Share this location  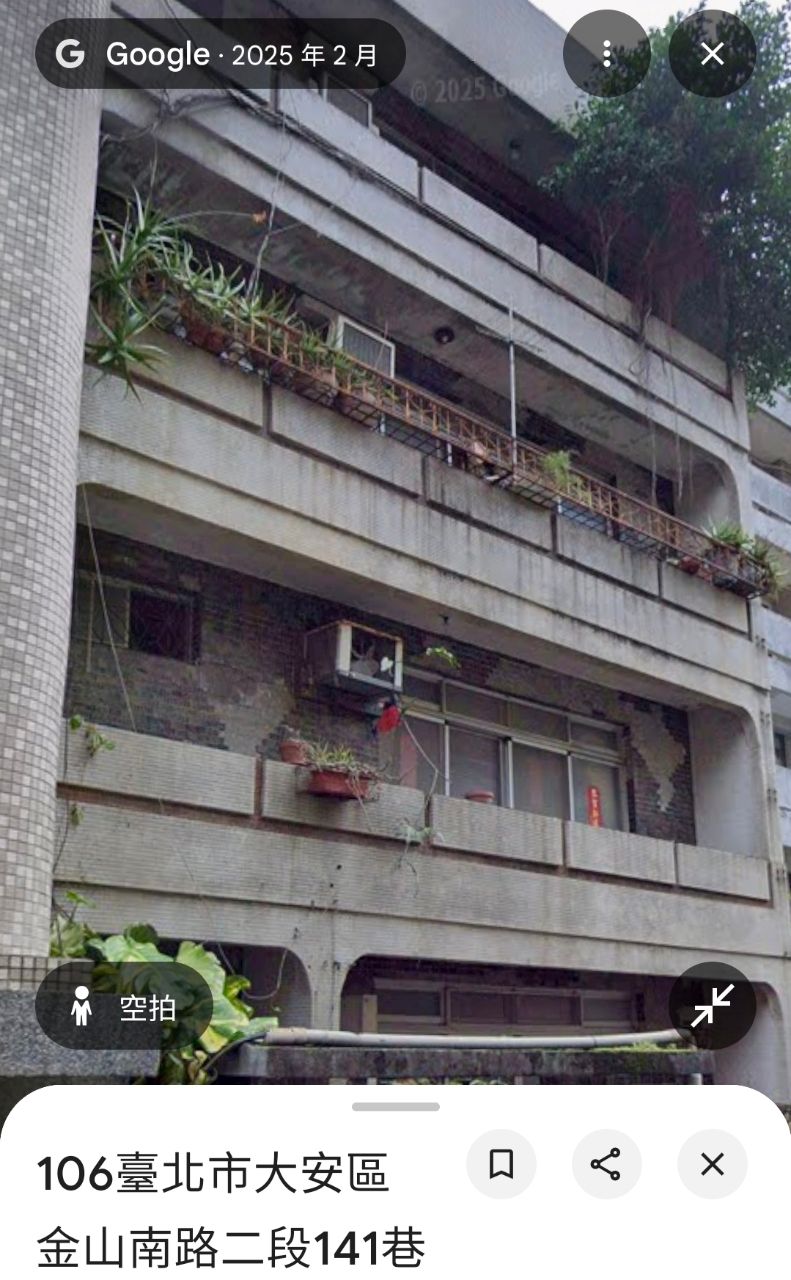pyautogui.click(x=606, y=1164)
